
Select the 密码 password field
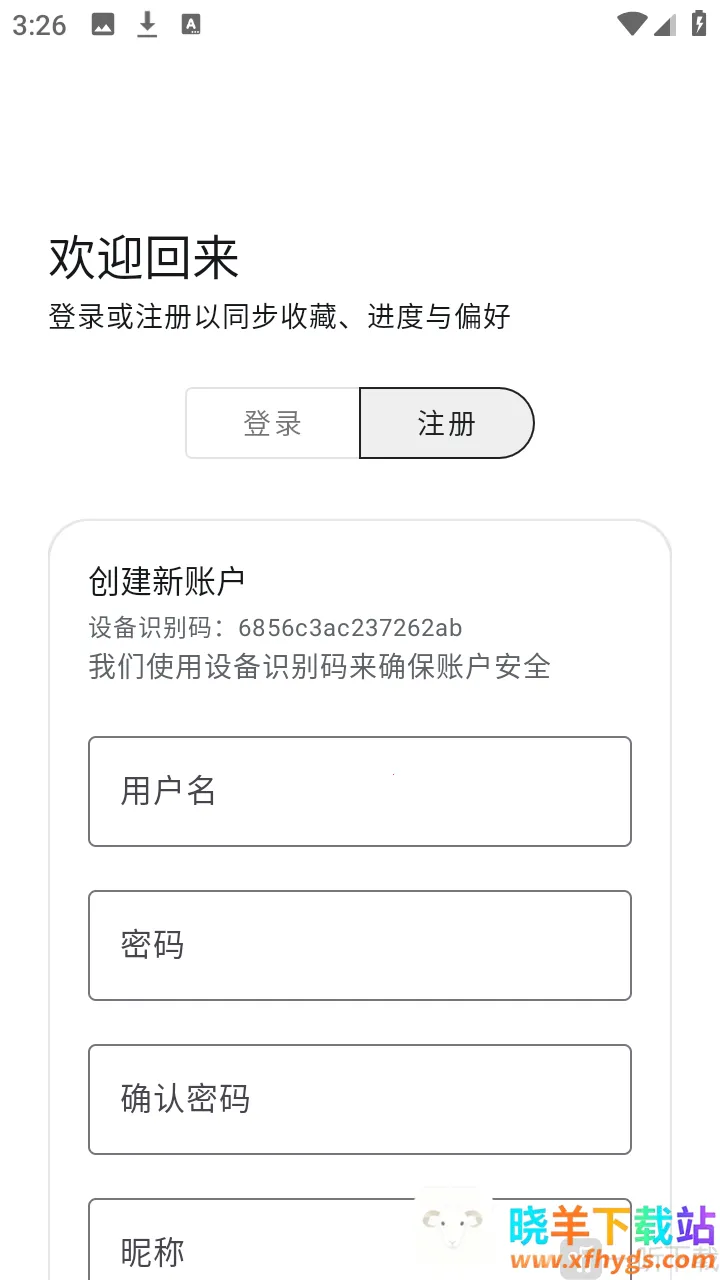pyautogui.click(x=360, y=945)
